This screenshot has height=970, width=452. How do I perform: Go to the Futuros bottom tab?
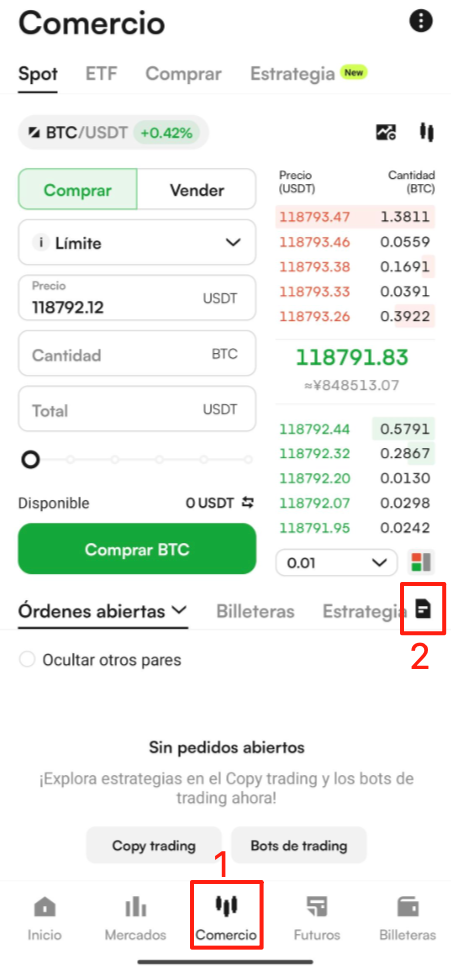click(317, 918)
